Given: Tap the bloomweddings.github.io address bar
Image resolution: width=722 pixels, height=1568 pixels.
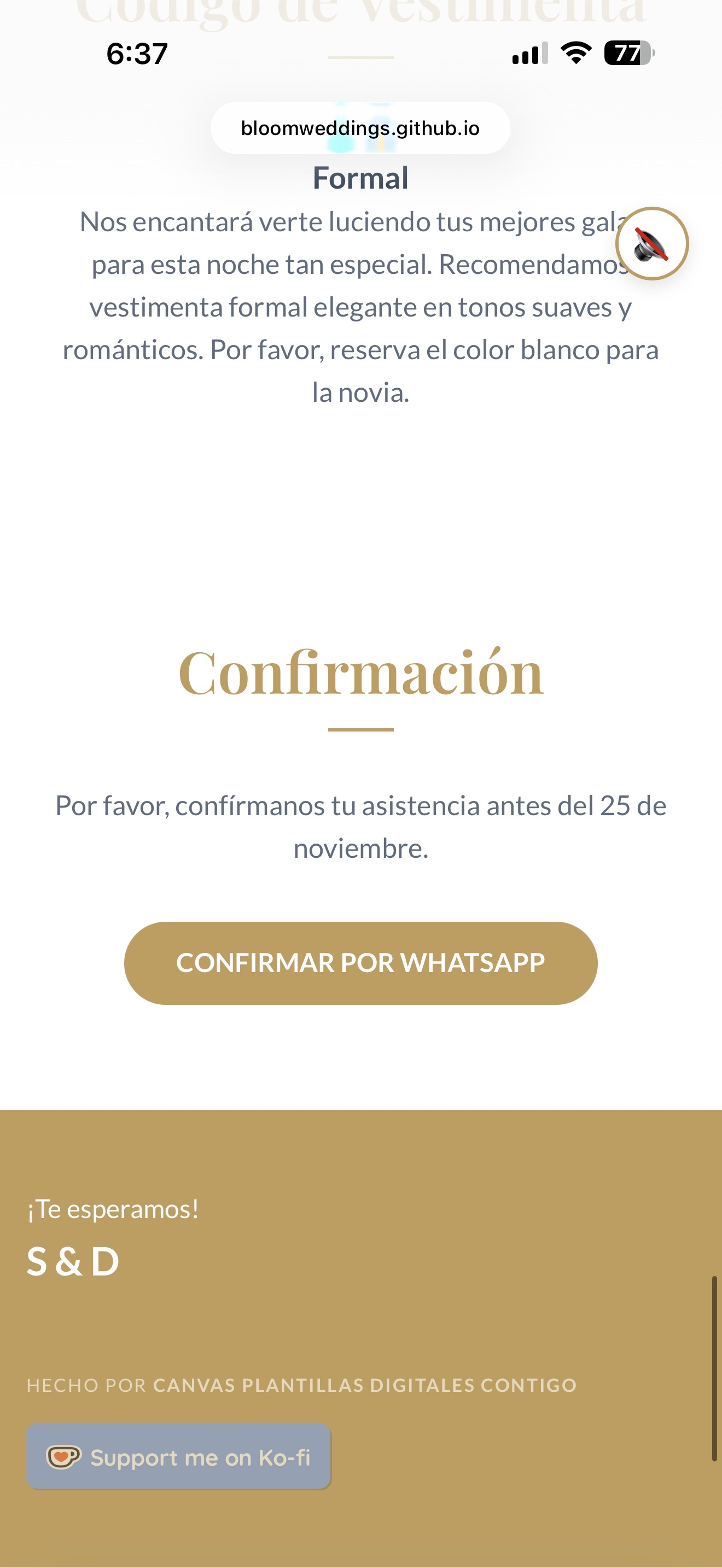Looking at the screenshot, I should pos(360,128).
